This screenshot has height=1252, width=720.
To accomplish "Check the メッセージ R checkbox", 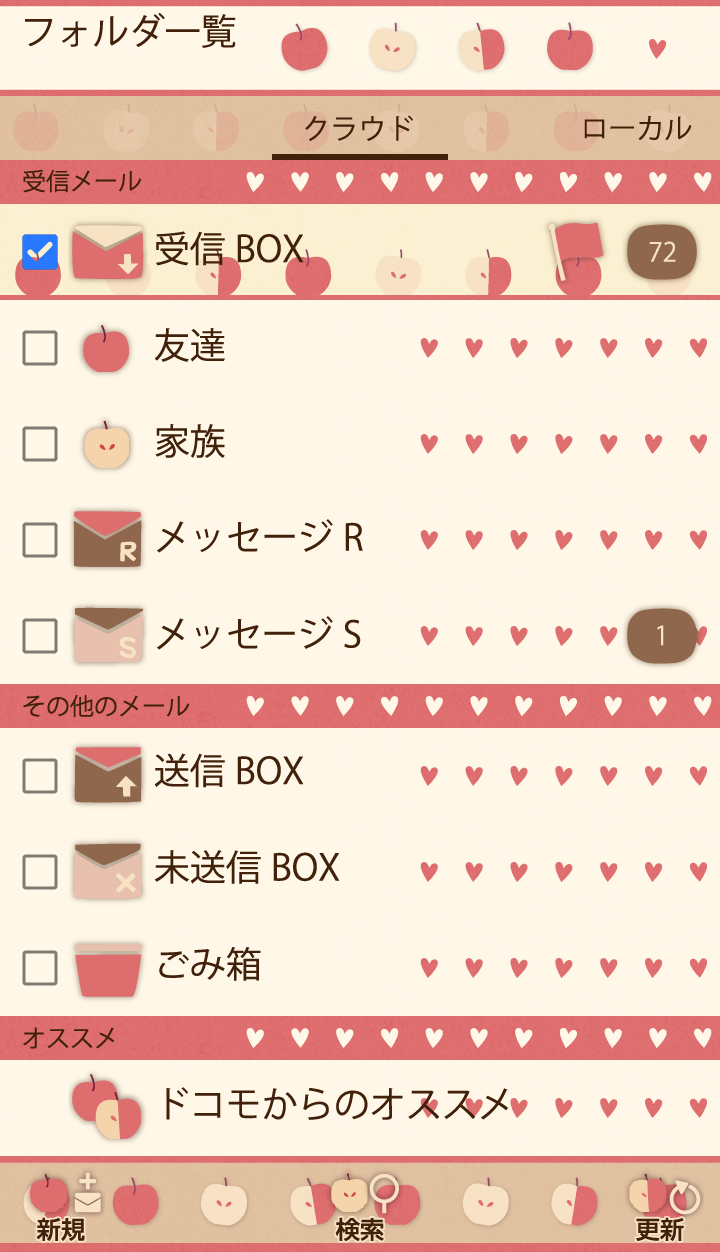I will tap(40, 540).
